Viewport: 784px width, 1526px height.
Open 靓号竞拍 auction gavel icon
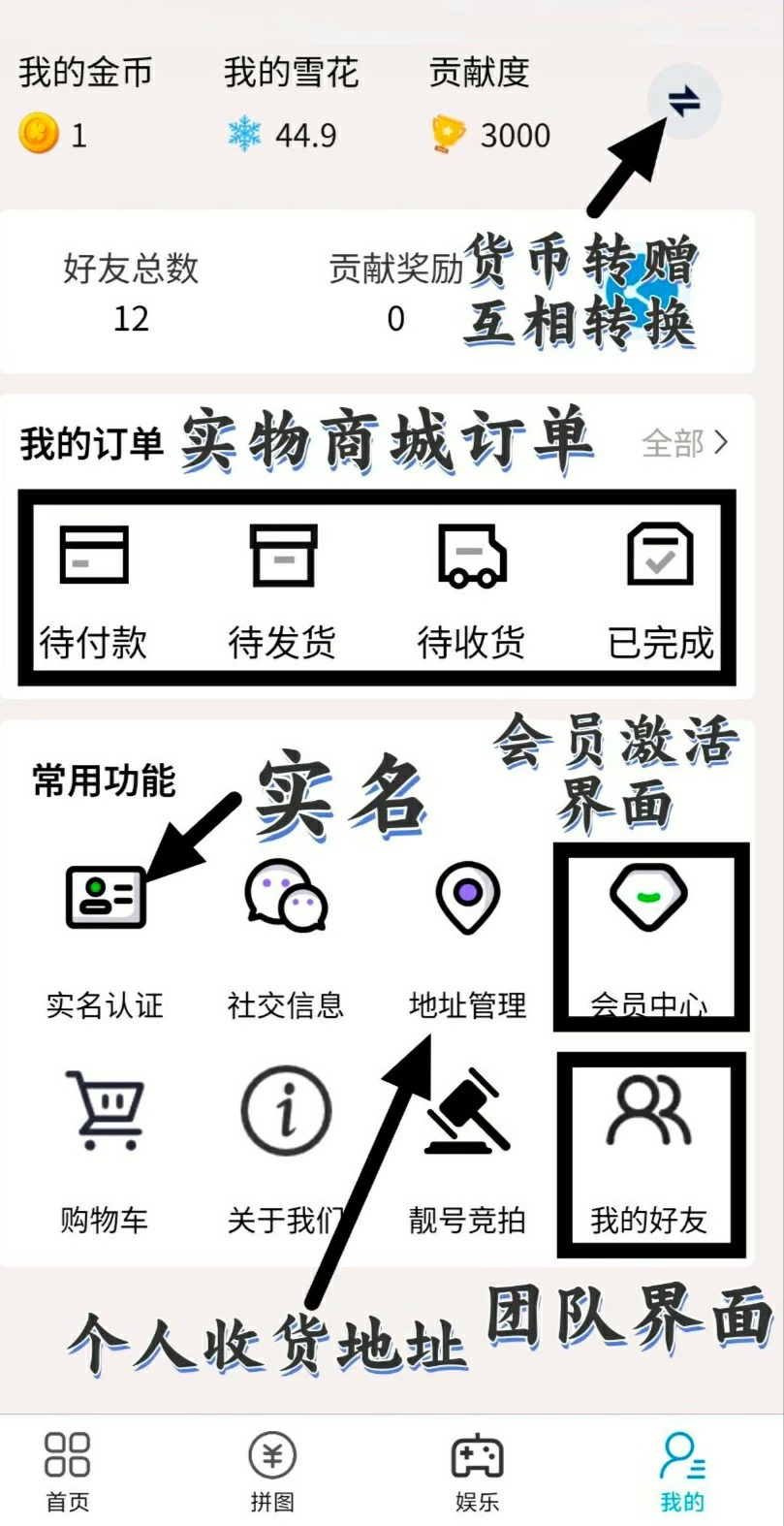pos(469,1113)
